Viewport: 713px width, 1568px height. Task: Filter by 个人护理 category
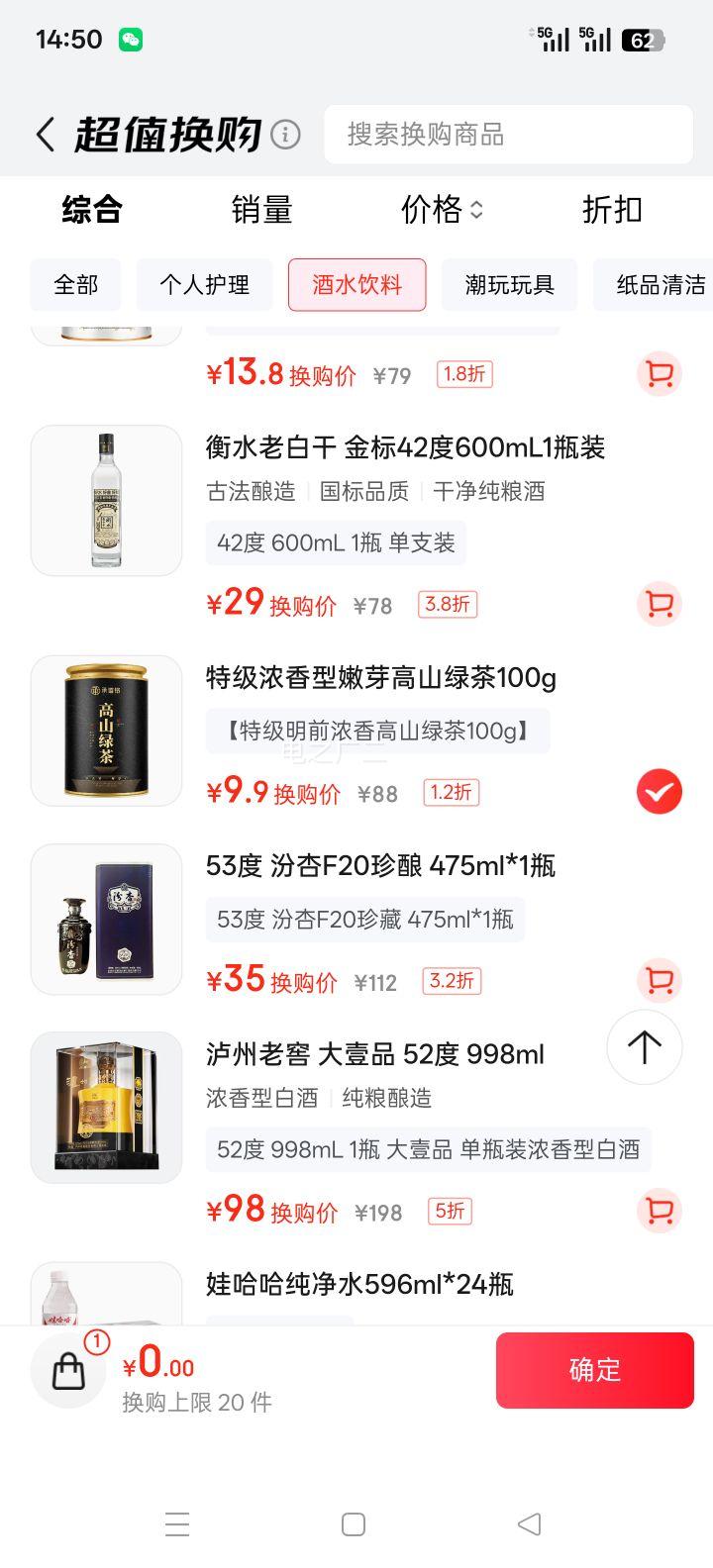(205, 285)
